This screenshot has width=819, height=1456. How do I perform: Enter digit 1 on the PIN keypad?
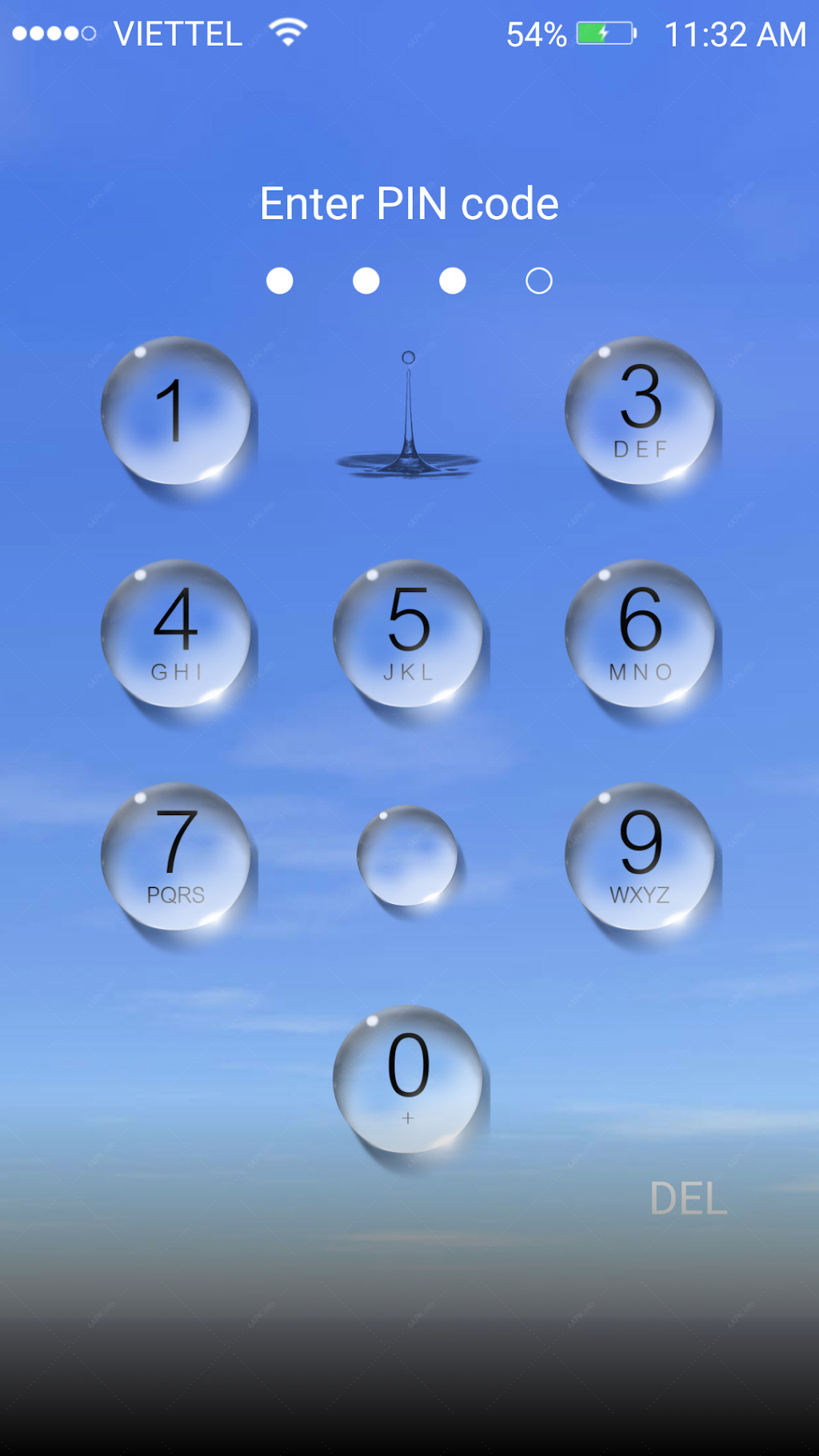(x=176, y=410)
